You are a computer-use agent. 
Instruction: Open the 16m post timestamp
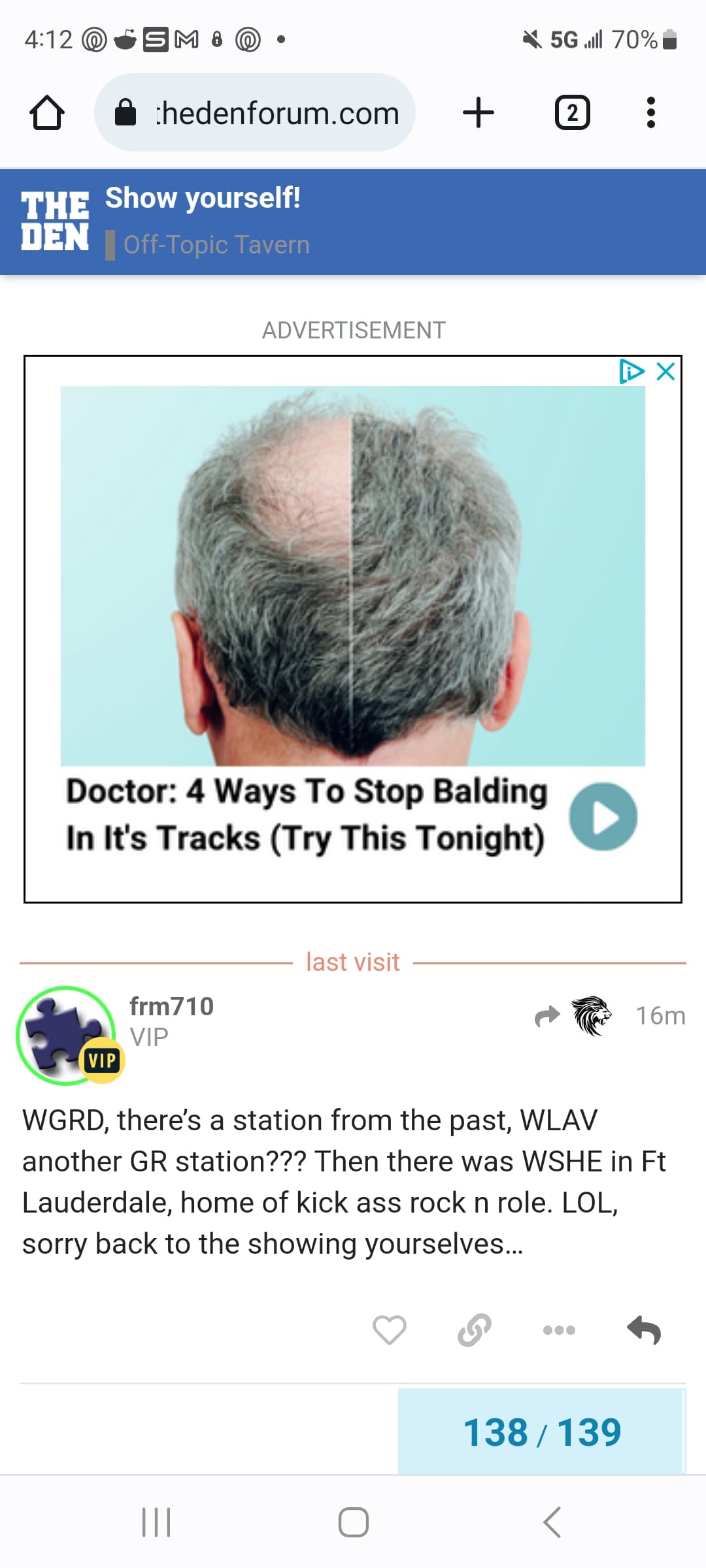pyautogui.click(x=660, y=1016)
